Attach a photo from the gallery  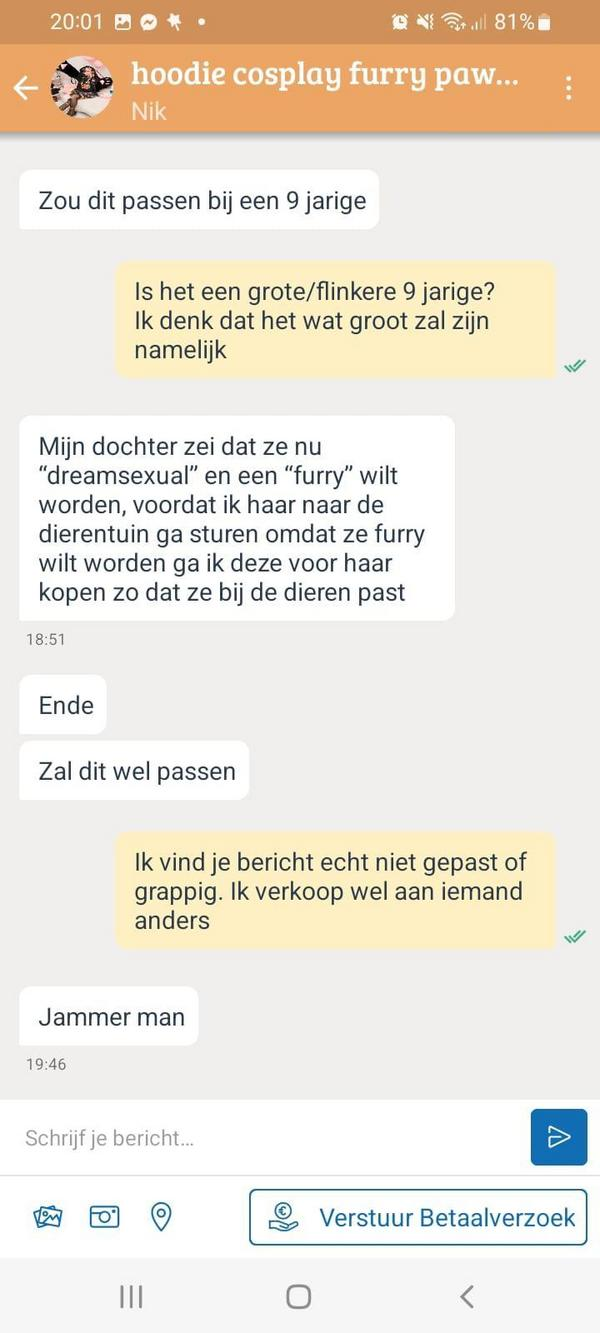pos(48,1217)
